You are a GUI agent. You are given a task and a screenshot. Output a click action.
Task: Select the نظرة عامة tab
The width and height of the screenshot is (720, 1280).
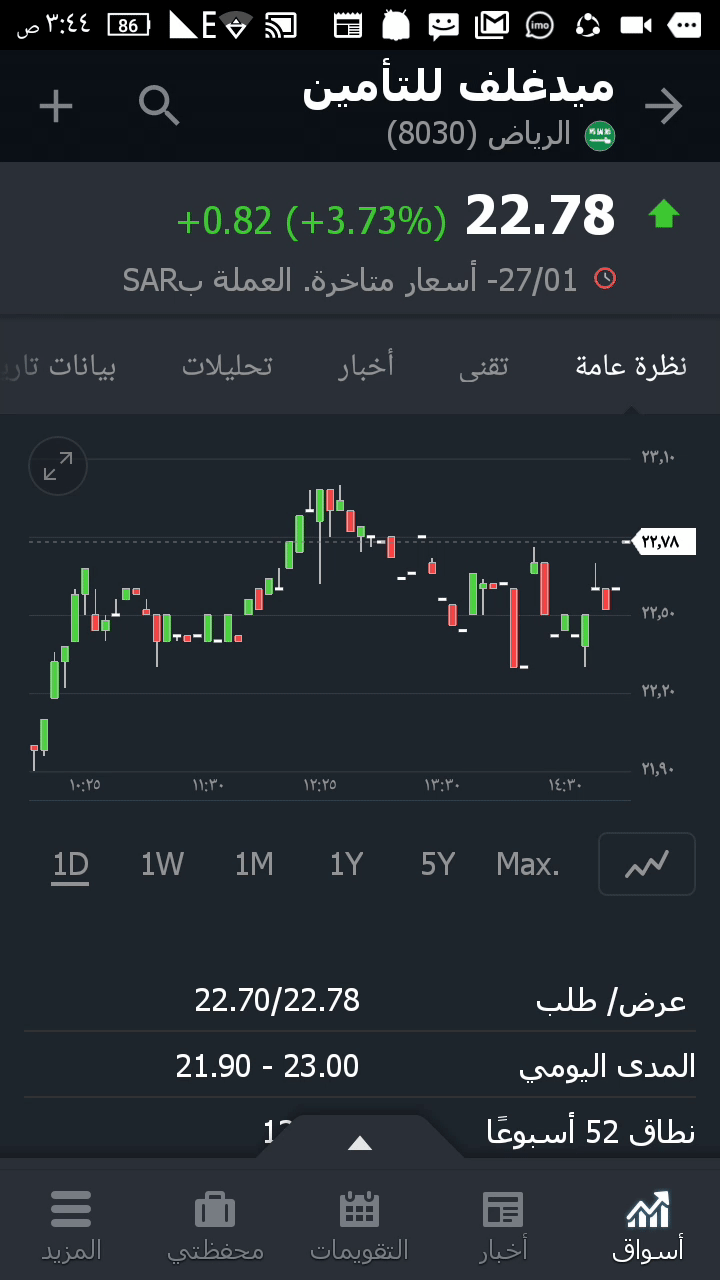click(631, 366)
